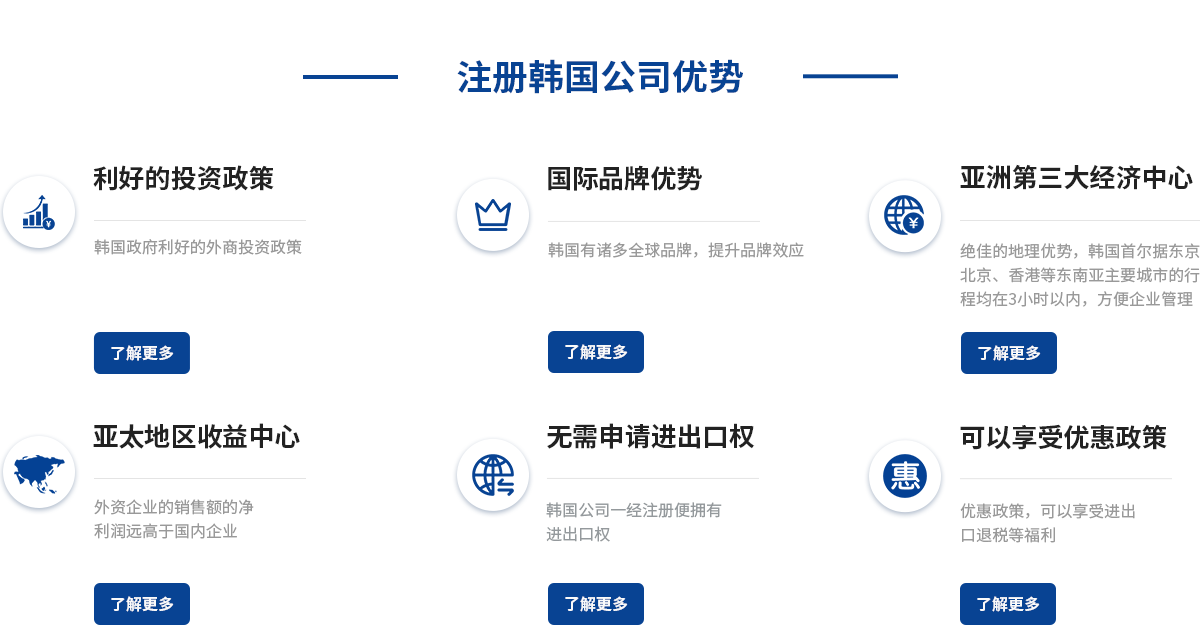The height and width of the screenshot is (637, 1200).
Task: Open 了解更多 for 国际品牌优势
Action: tap(596, 352)
